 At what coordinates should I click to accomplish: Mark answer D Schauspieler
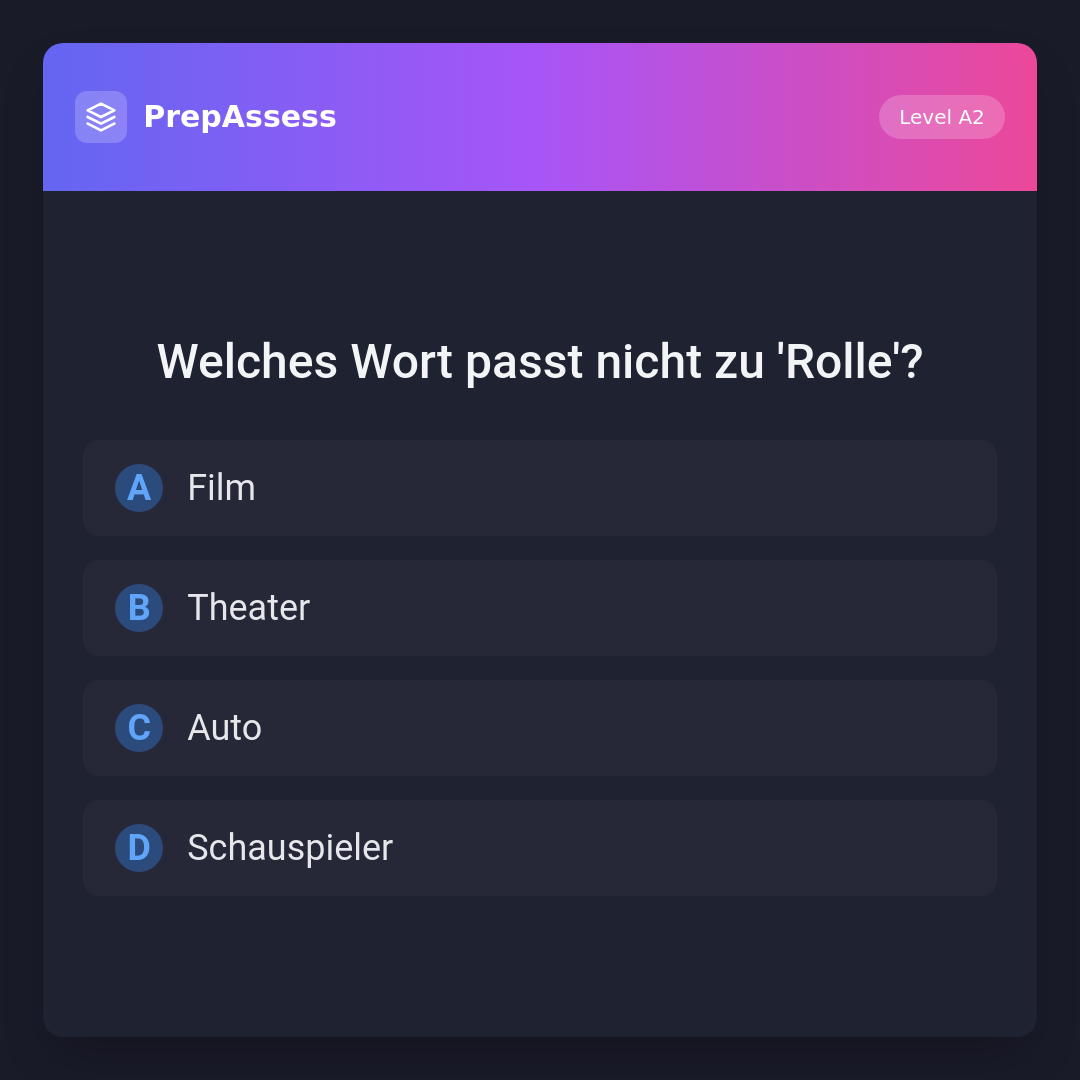point(540,848)
